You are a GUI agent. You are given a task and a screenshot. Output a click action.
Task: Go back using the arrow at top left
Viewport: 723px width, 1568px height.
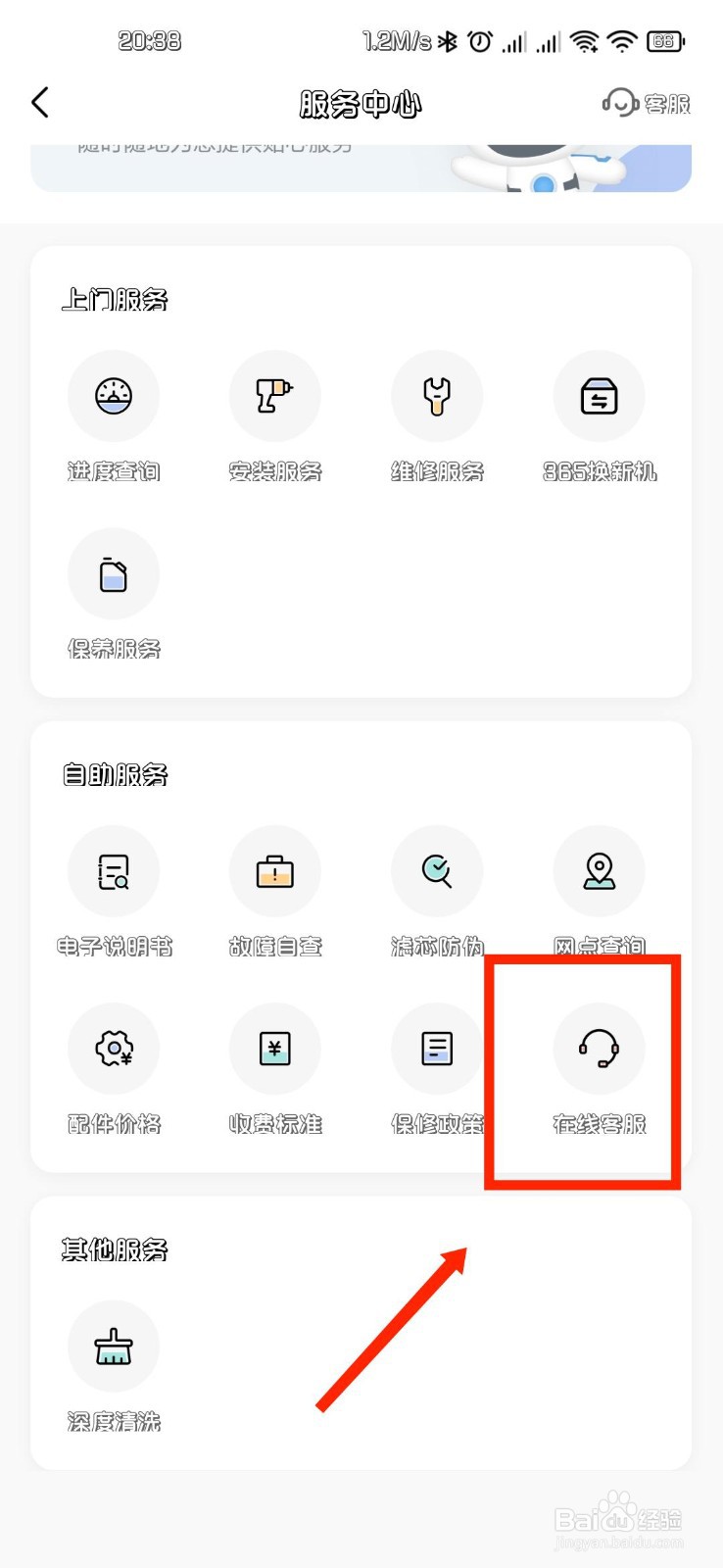click(x=39, y=102)
